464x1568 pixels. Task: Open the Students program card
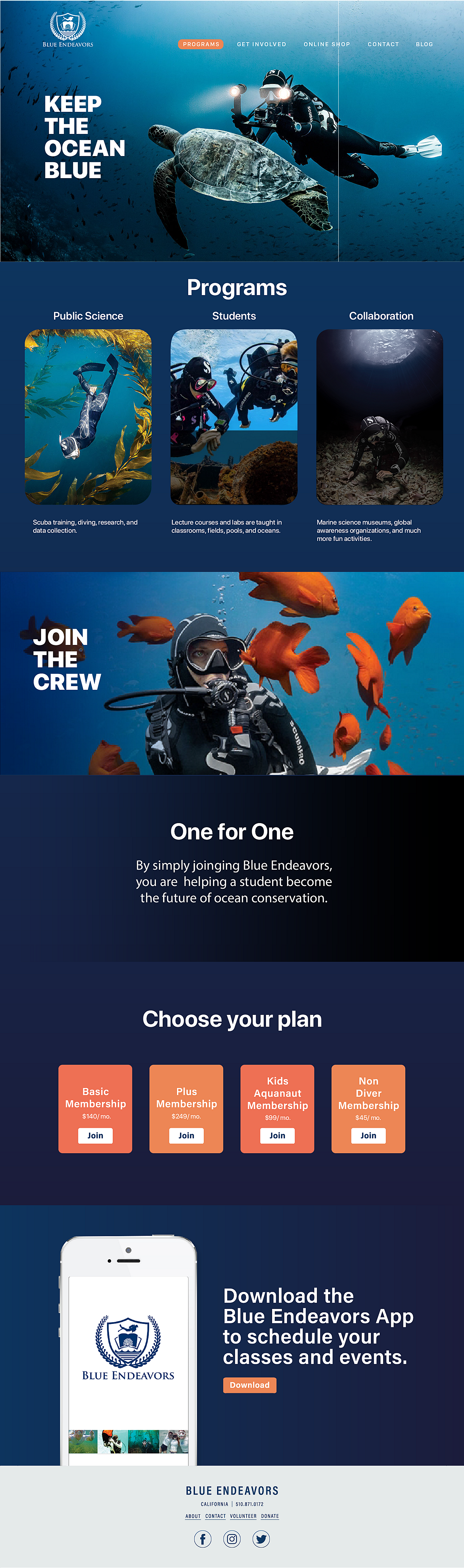[x=233, y=417]
